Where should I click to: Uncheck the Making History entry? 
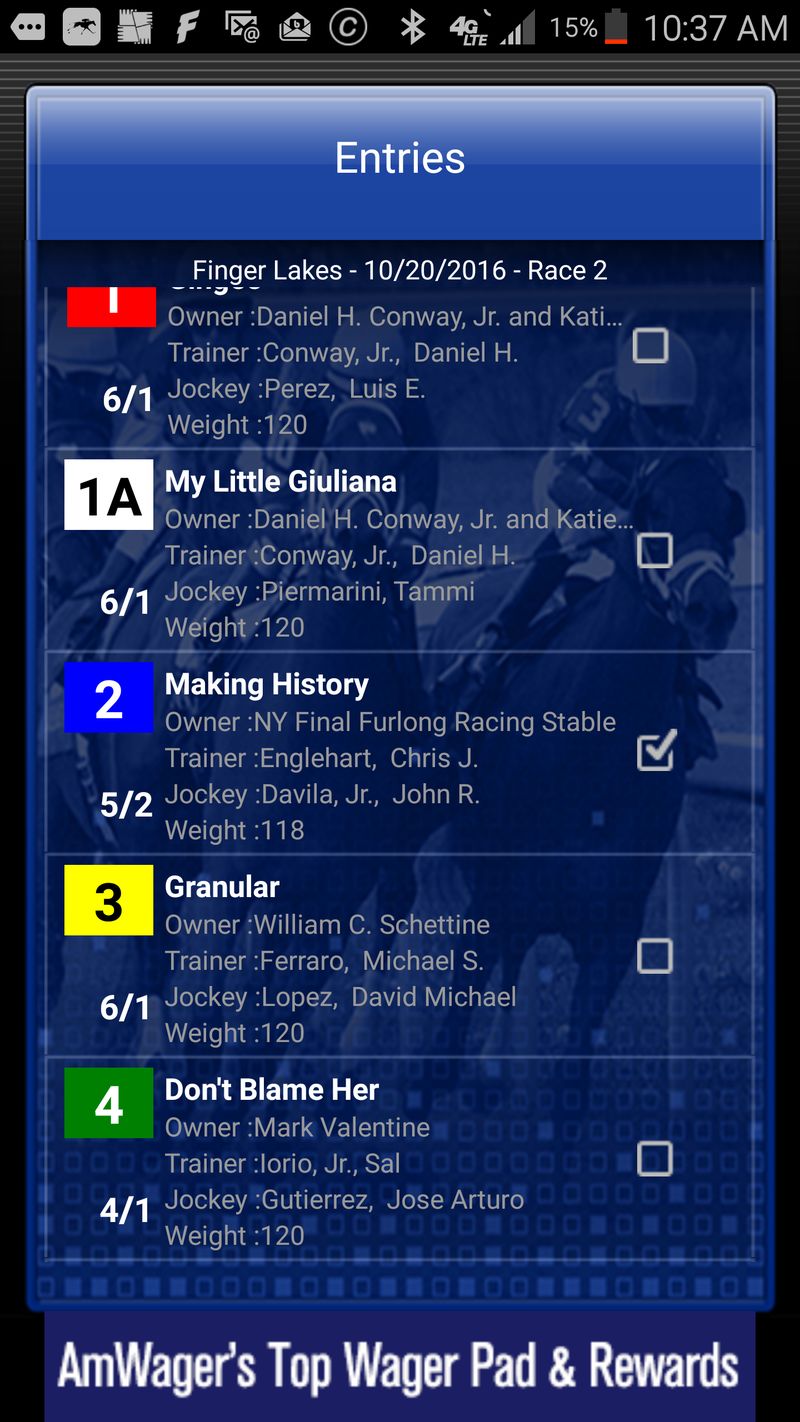tap(655, 752)
